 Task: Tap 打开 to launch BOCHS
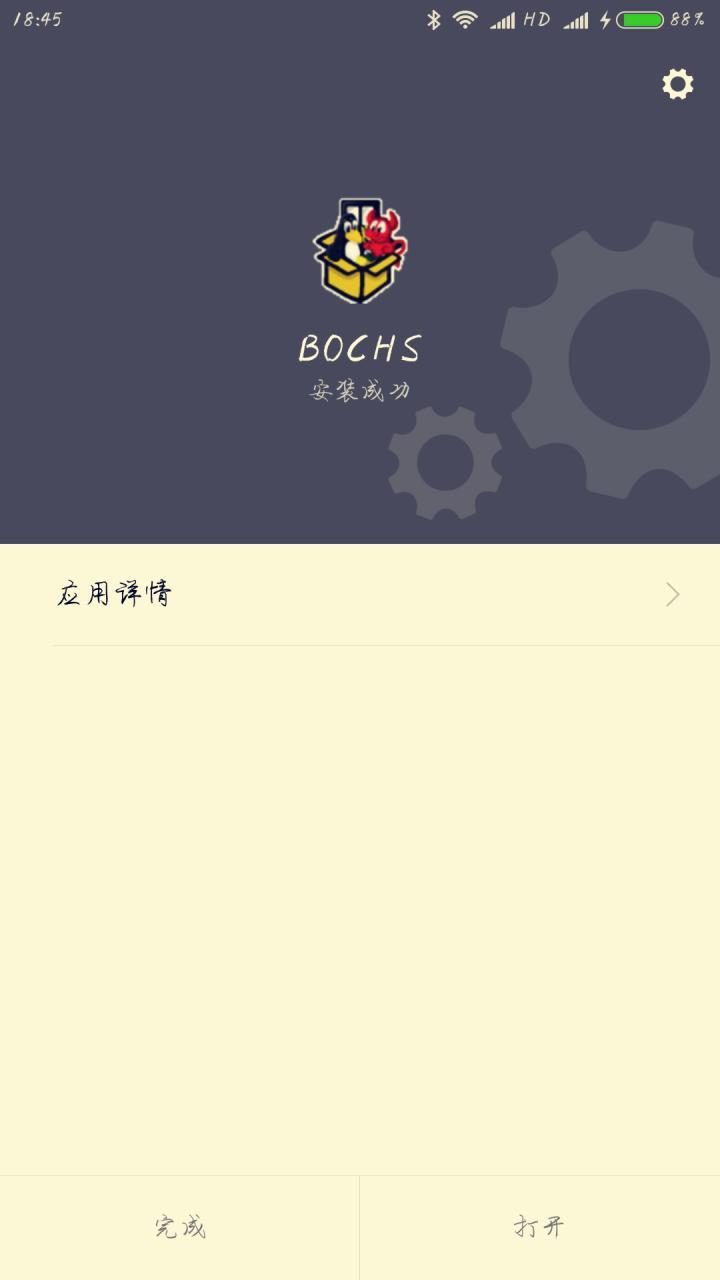pos(540,1227)
